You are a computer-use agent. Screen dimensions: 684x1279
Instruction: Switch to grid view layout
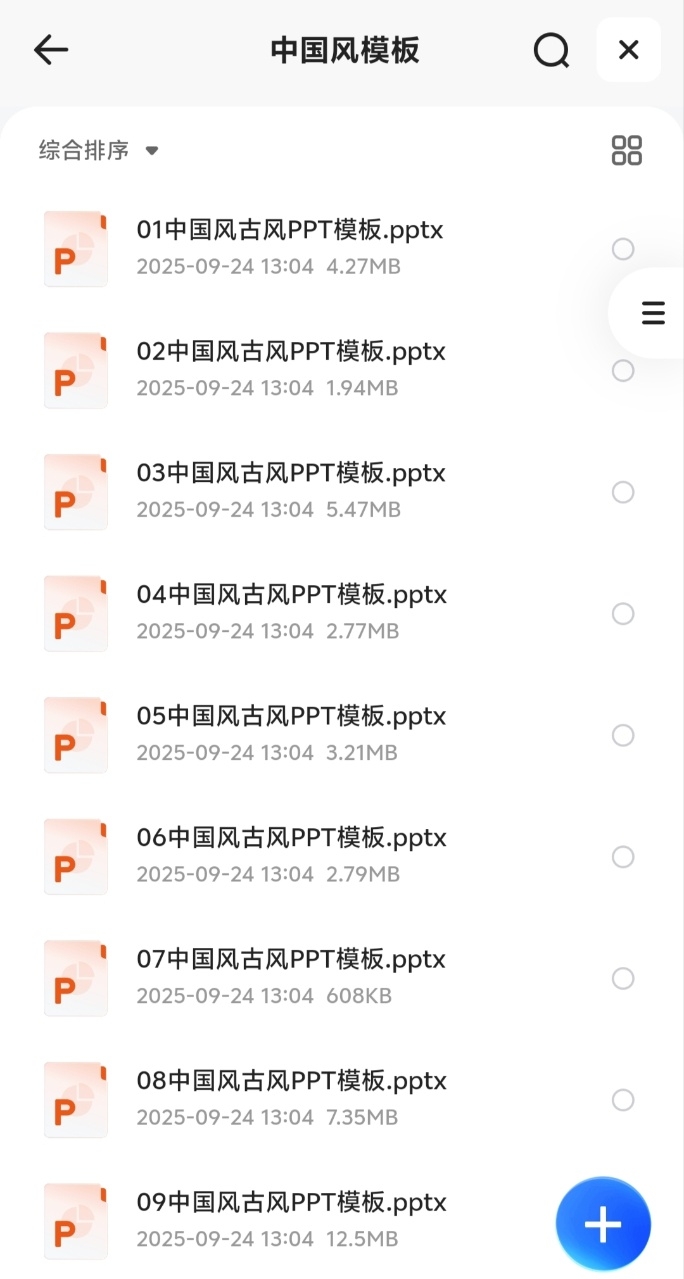click(x=627, y=151)
